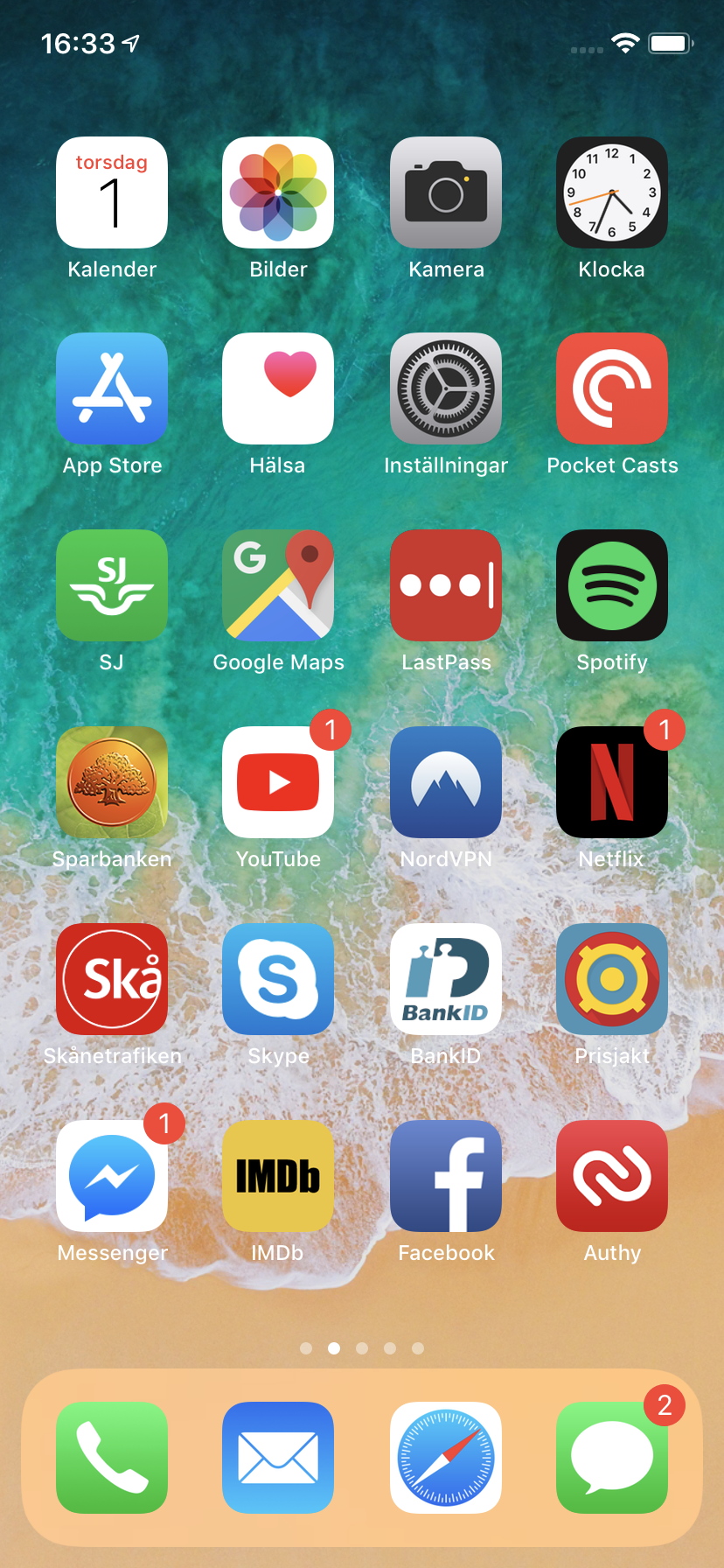Launch the App Store
The width and height of the screenshot is (724, 1568).
pos(112,388)
